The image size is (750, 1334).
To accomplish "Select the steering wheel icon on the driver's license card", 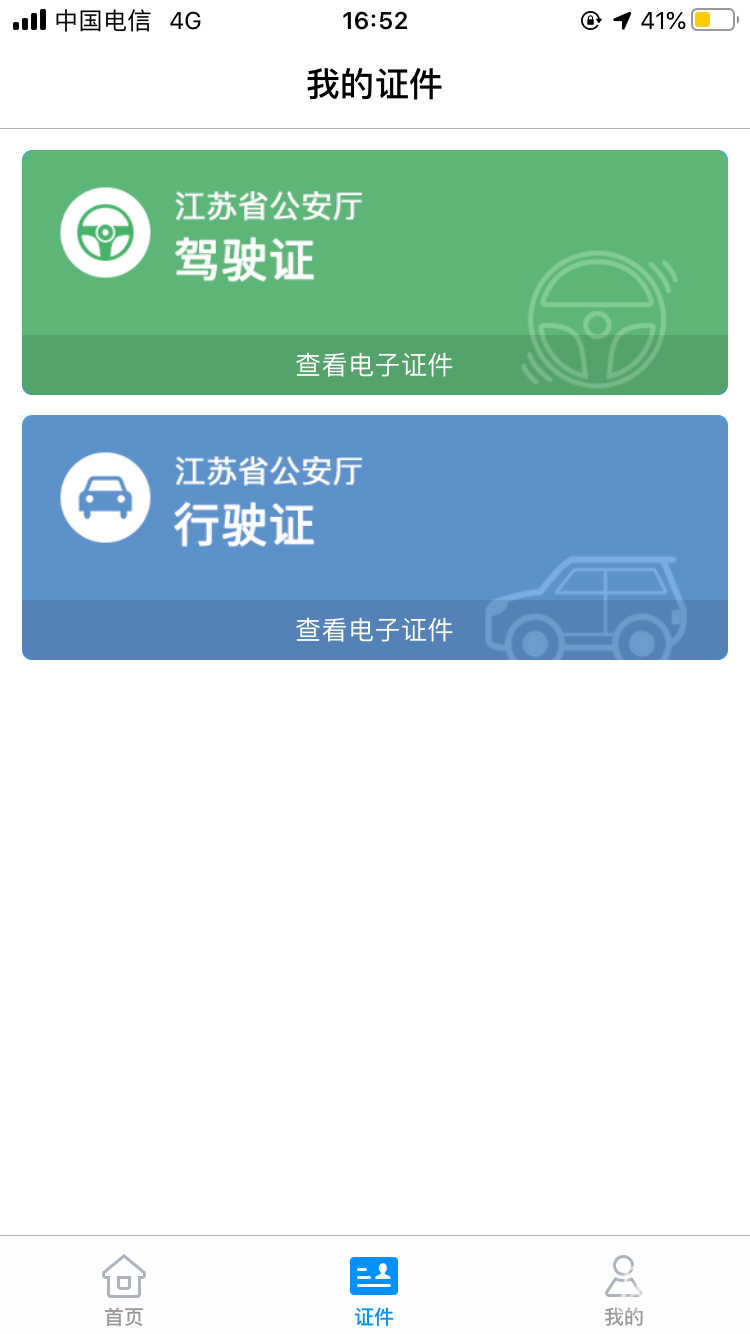I will pyautogui.click(x=105, y=231).
